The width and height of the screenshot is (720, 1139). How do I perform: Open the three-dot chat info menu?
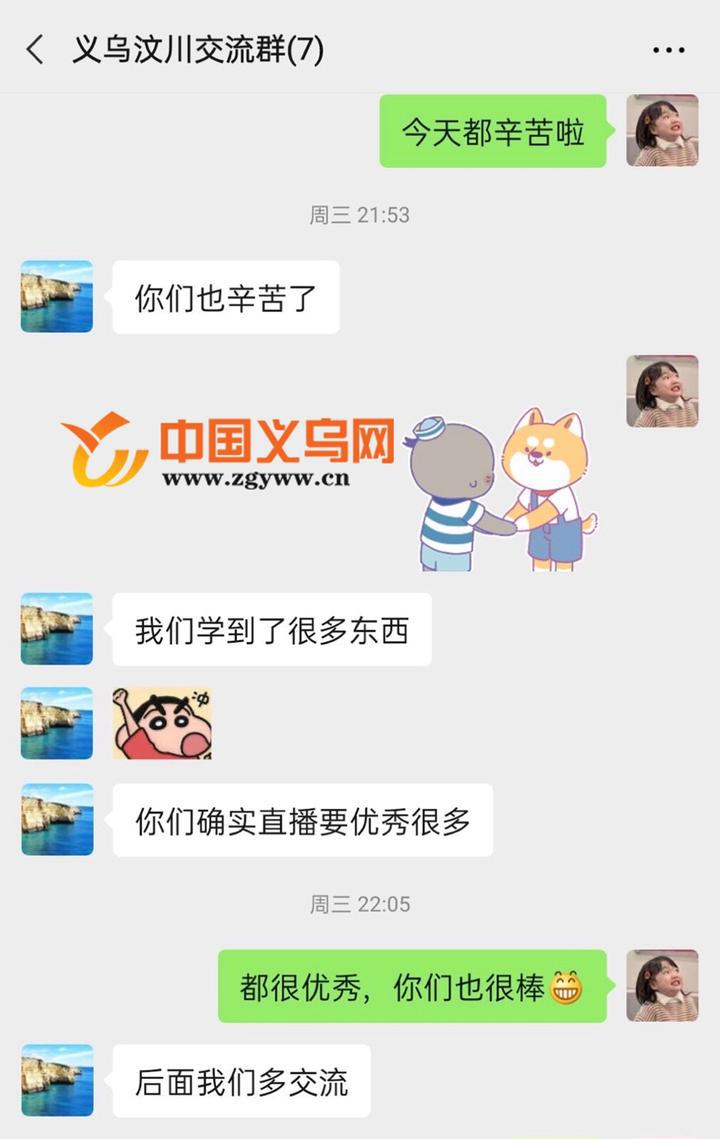[x=668, y=49]
